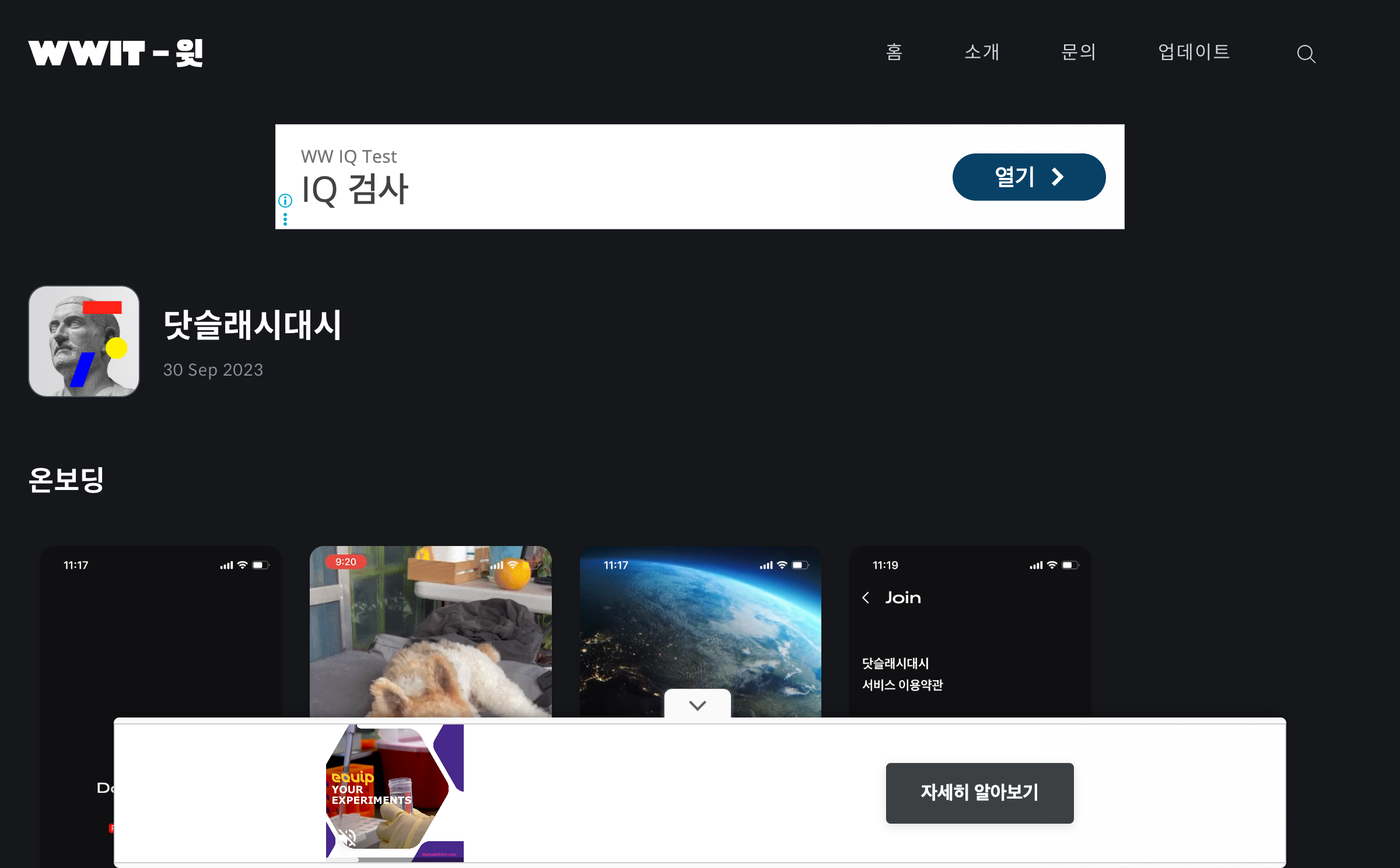Screen dimensions: 1400x868
Task: Collapse the bottom ad with the chevron
Action: [x=697, y=705]
